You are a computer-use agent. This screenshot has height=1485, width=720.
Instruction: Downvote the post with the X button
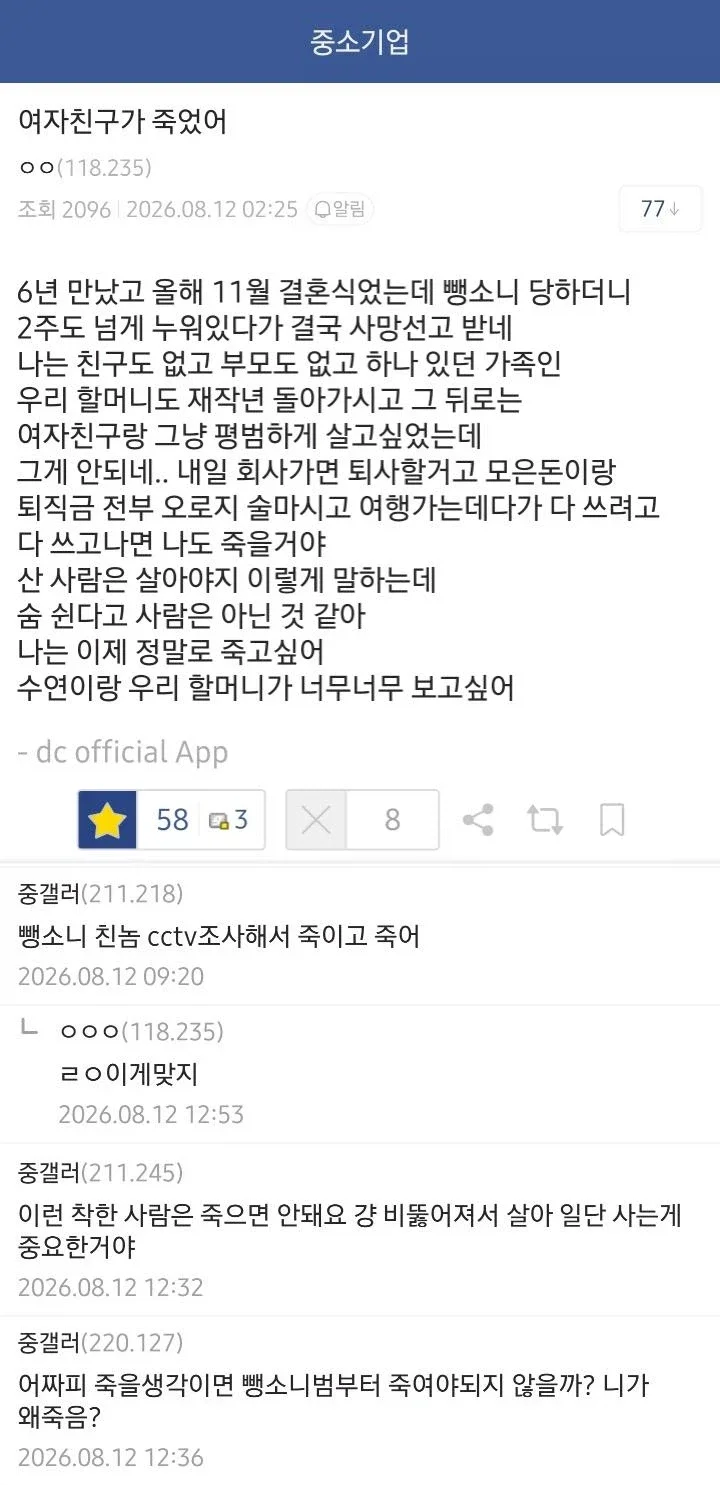point(316,820)
